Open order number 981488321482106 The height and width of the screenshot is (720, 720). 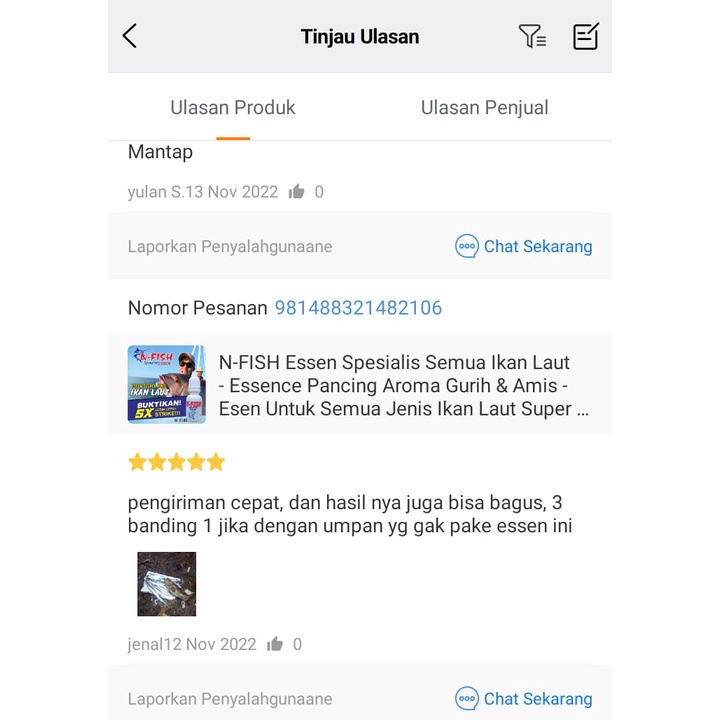click(358, 308)
